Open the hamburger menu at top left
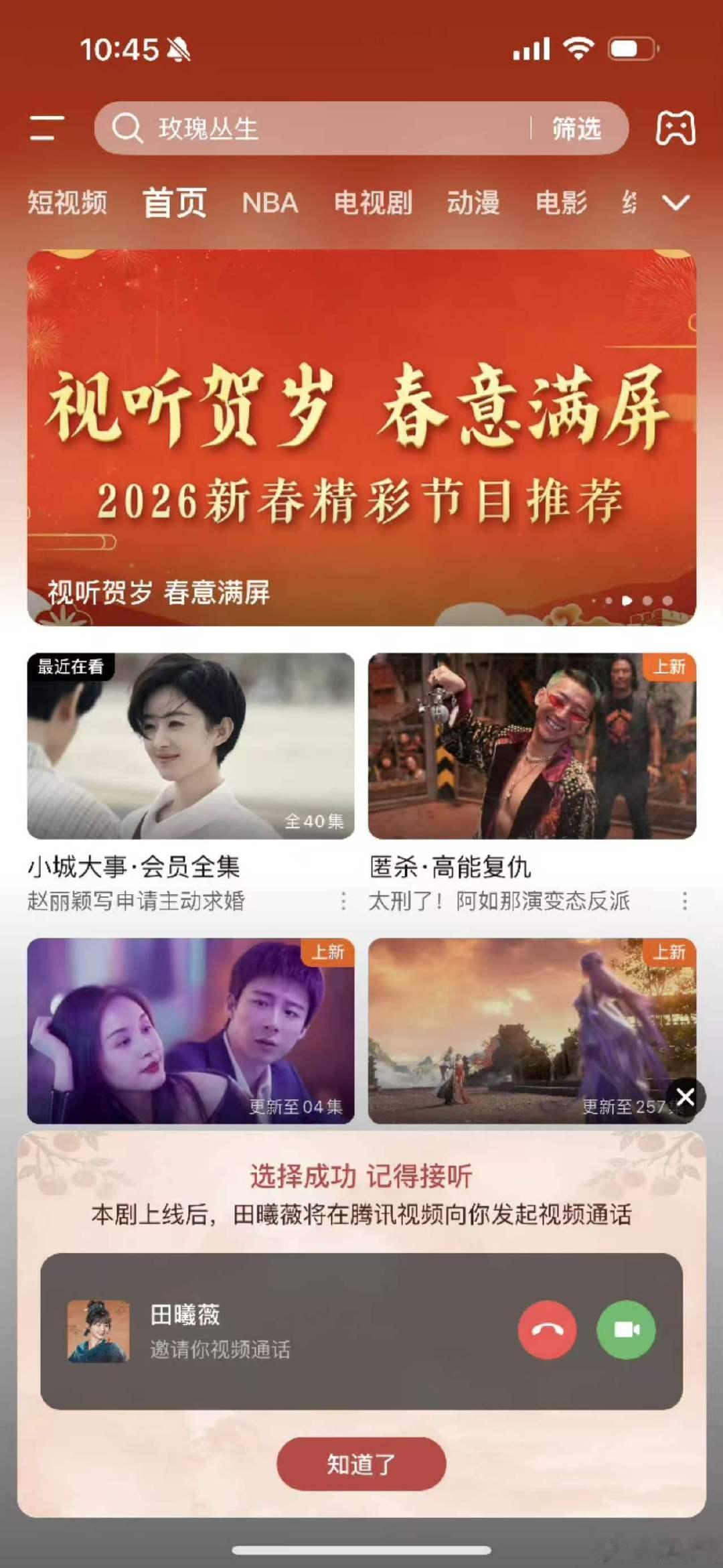723x1568 pixels. pyautogui.click(x=45, y=129)
